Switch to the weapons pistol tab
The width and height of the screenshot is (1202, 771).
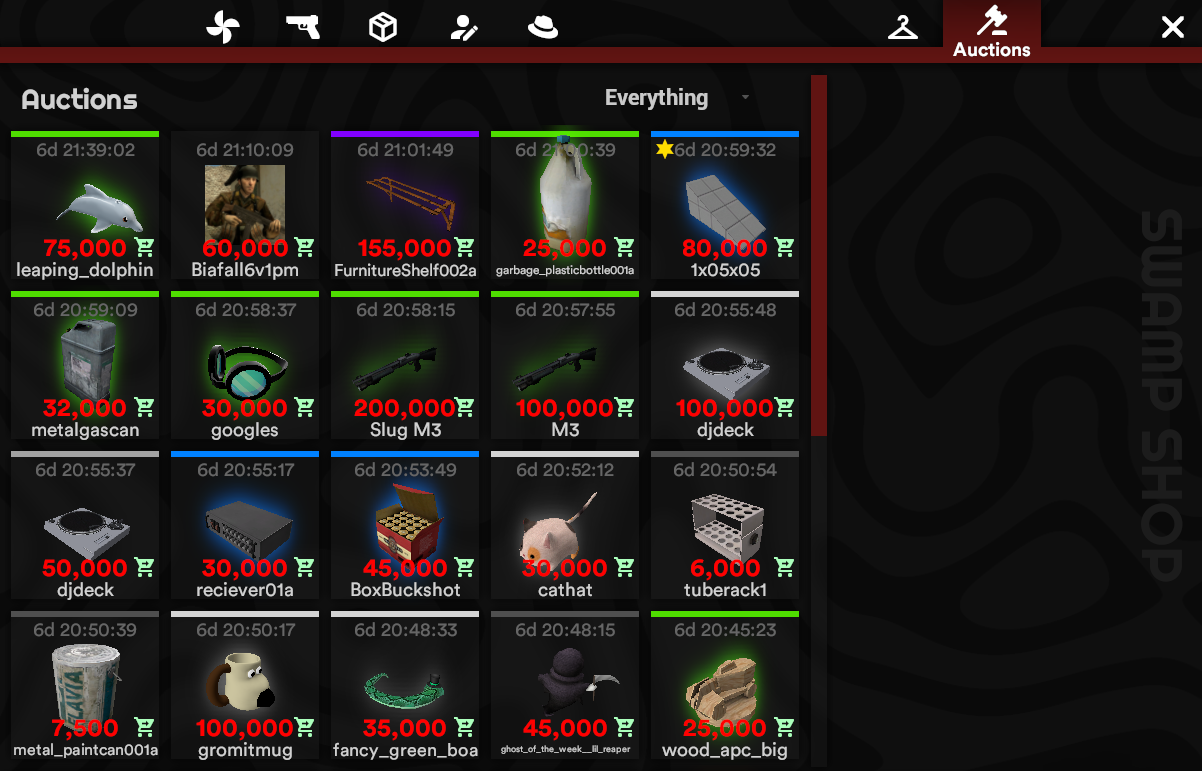(302, 27)
